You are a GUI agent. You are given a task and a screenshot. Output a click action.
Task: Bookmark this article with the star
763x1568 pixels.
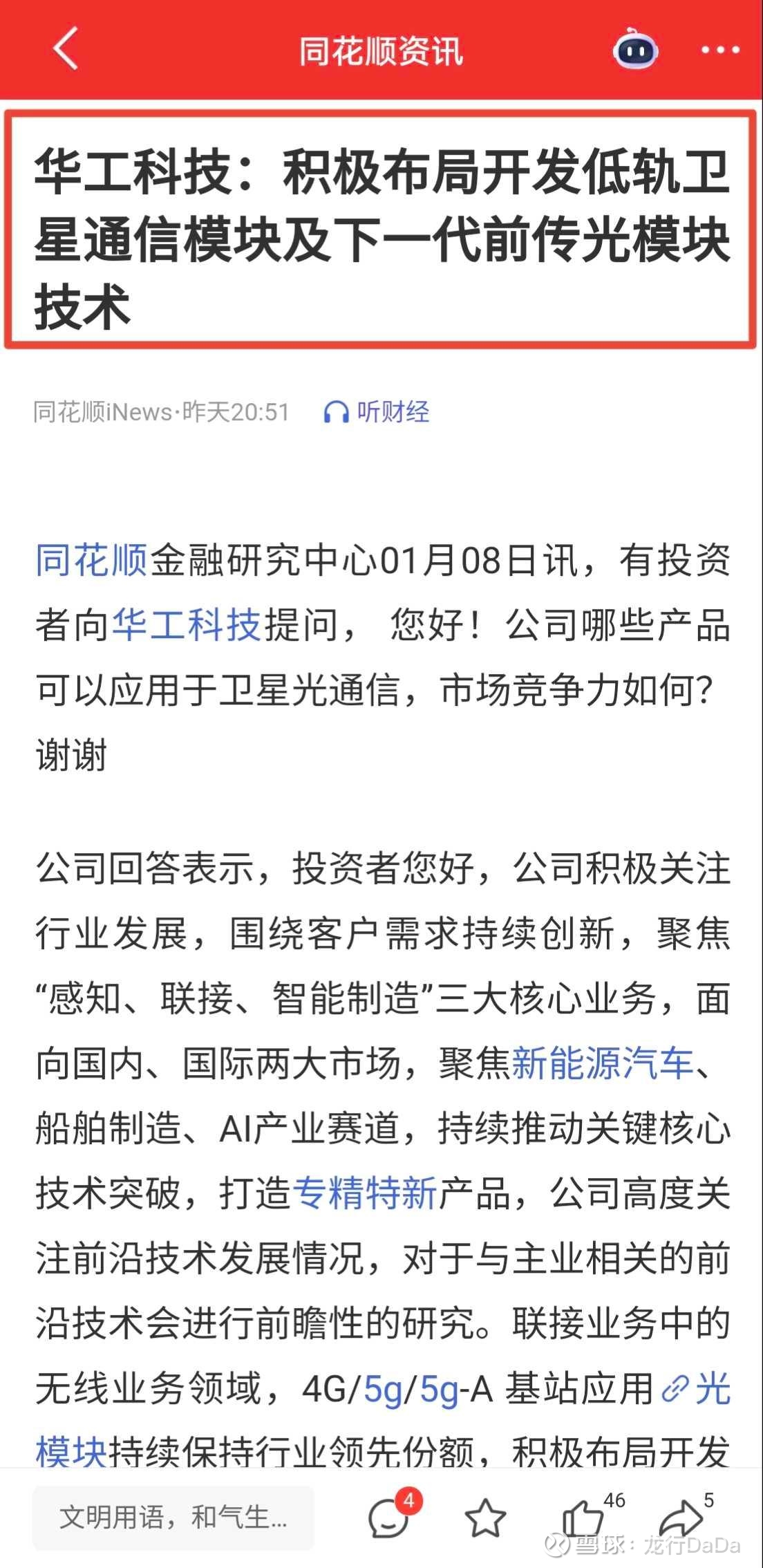coord(485,1518)
